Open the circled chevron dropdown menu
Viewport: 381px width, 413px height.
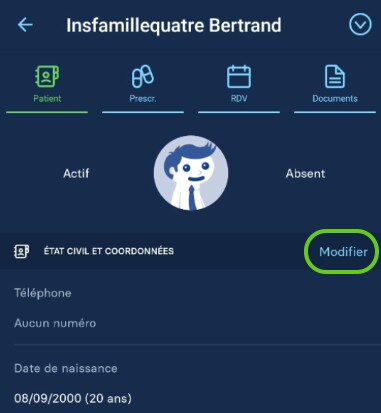pos(360,24)
